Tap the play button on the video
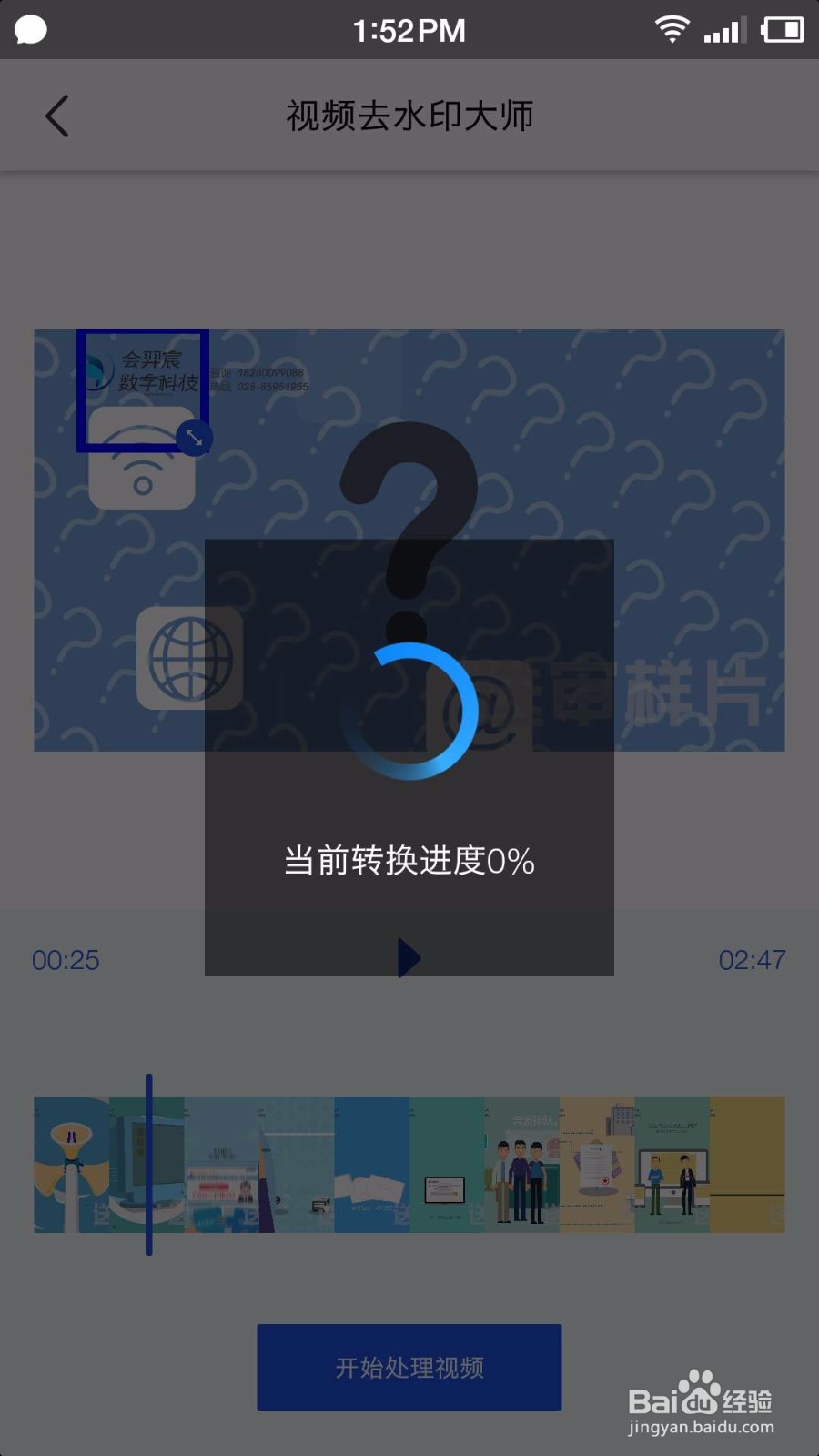Image resolution: width=819 pixels, height=1456 pixels. click(409, 956)
